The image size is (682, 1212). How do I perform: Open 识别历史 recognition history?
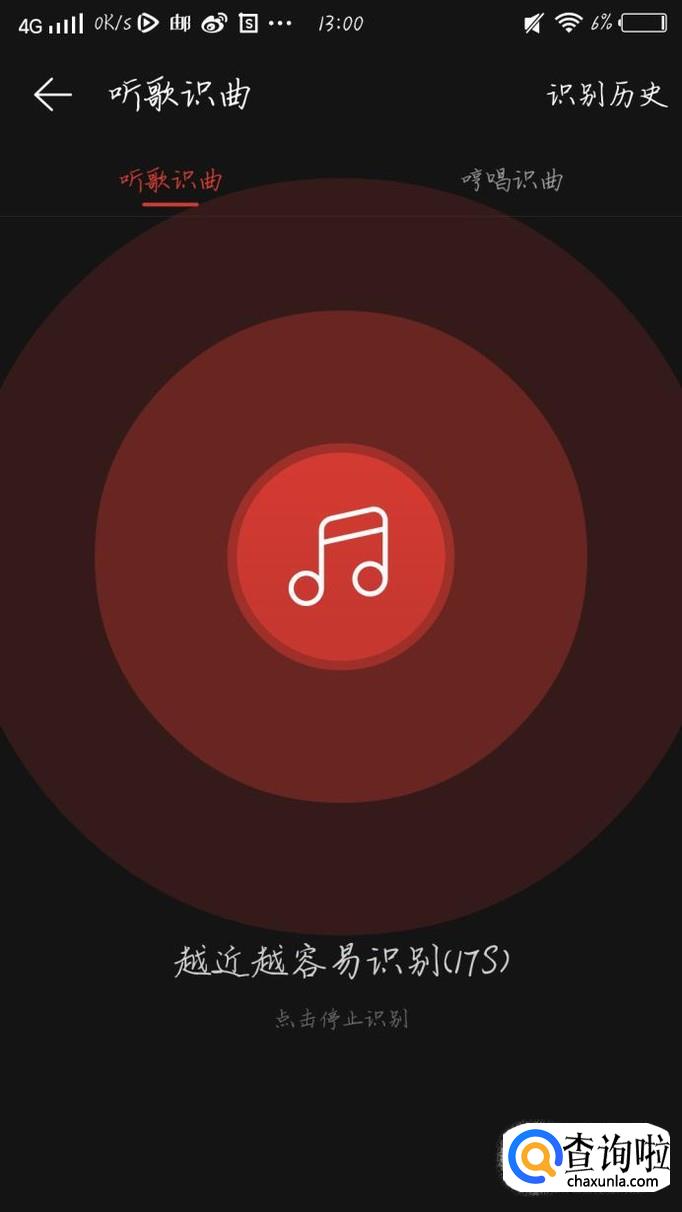pos(606,95)
